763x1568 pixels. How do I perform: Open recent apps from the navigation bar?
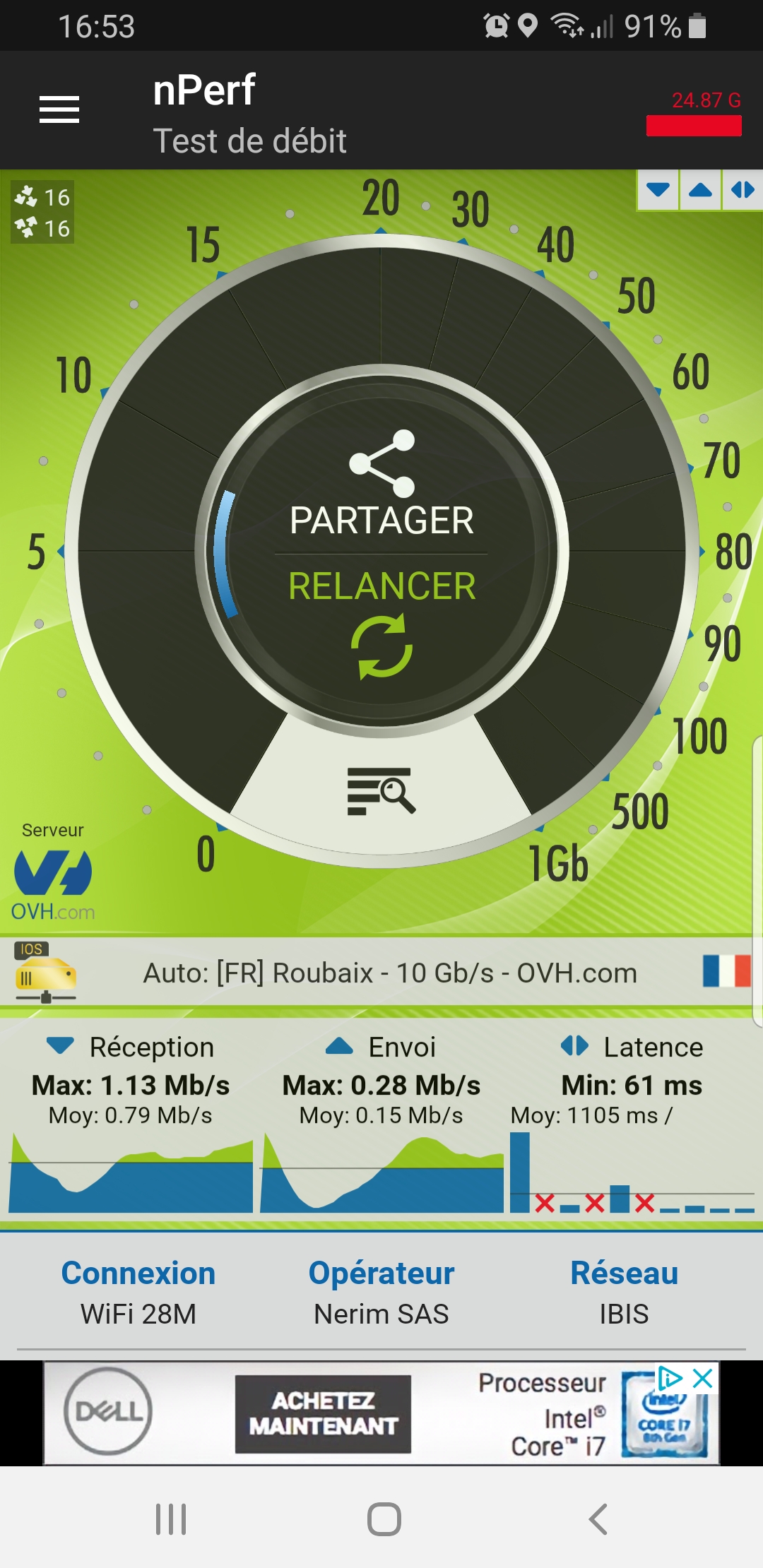[171, 1519]
